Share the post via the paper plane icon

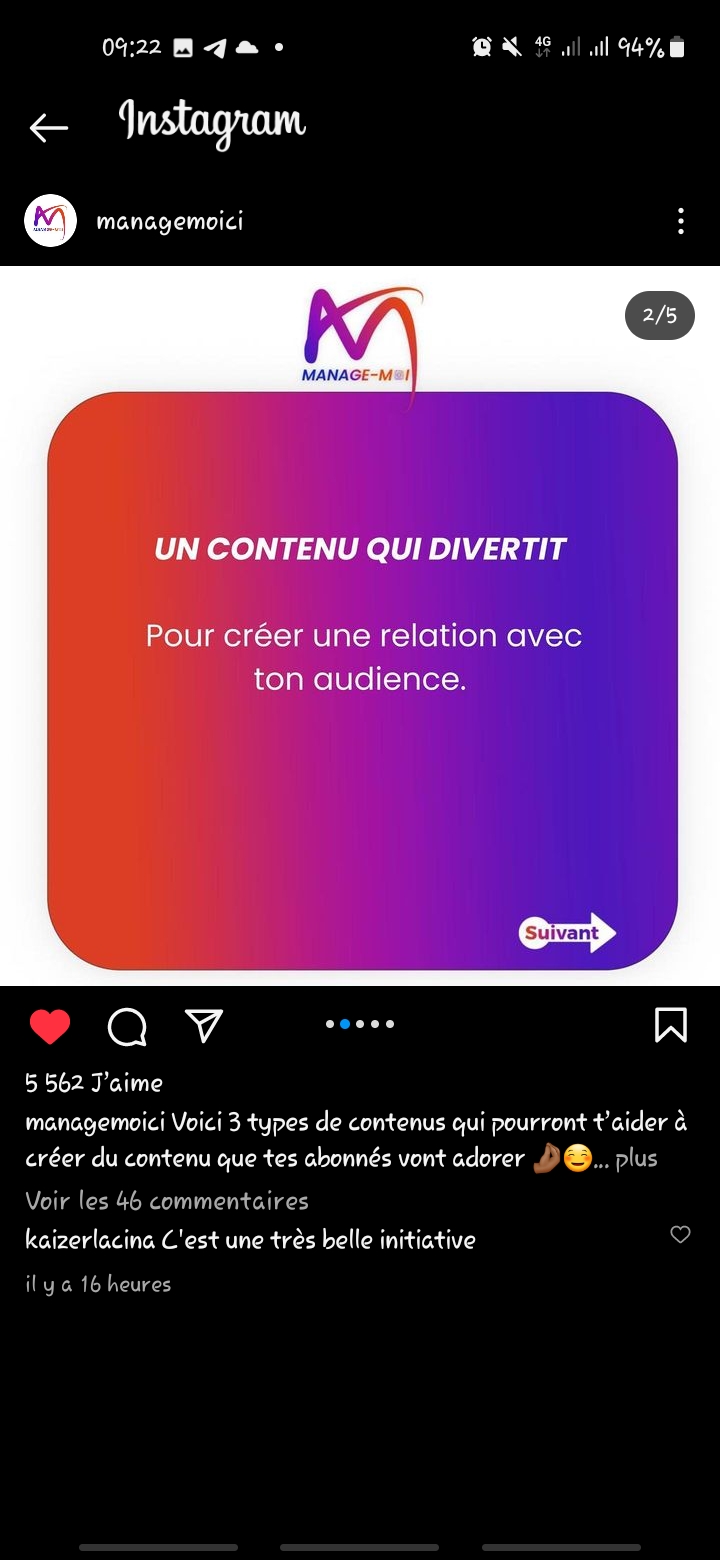(204, 1025)
